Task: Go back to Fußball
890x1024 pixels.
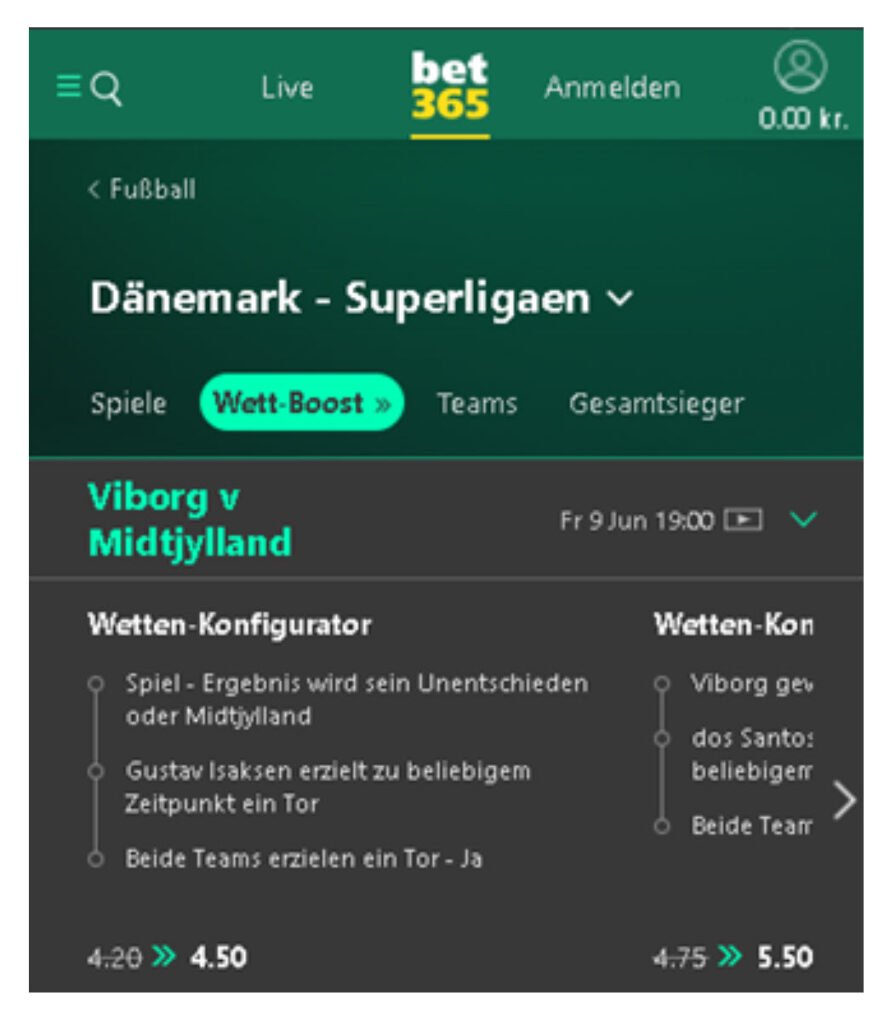Action: [x=142, y=189]
